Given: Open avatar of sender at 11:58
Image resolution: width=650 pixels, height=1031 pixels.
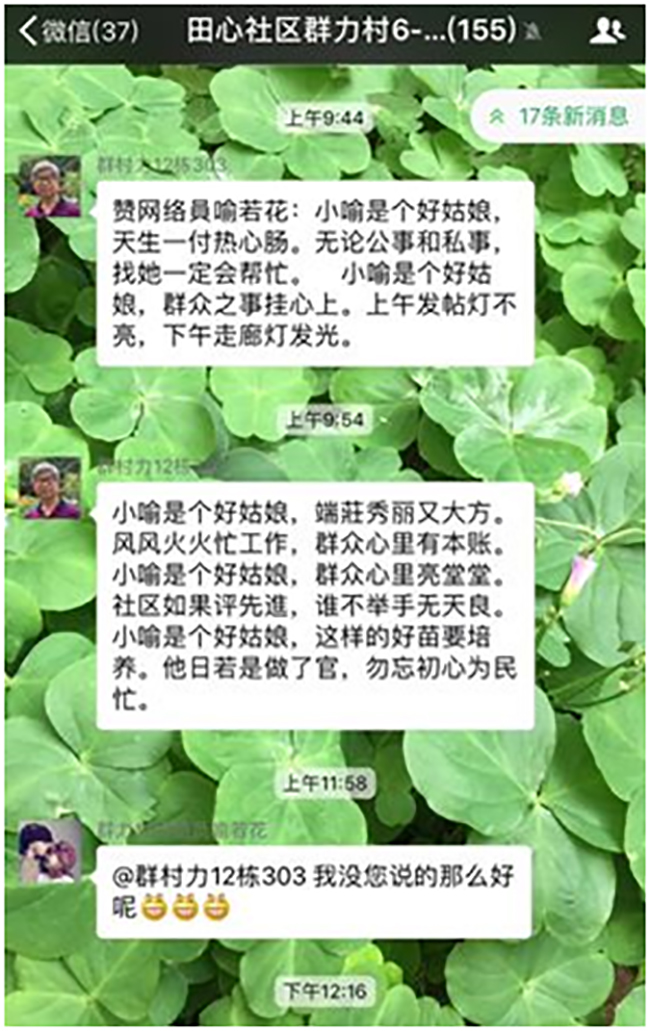Looking at the screenshot, I should tap(50, 852).
